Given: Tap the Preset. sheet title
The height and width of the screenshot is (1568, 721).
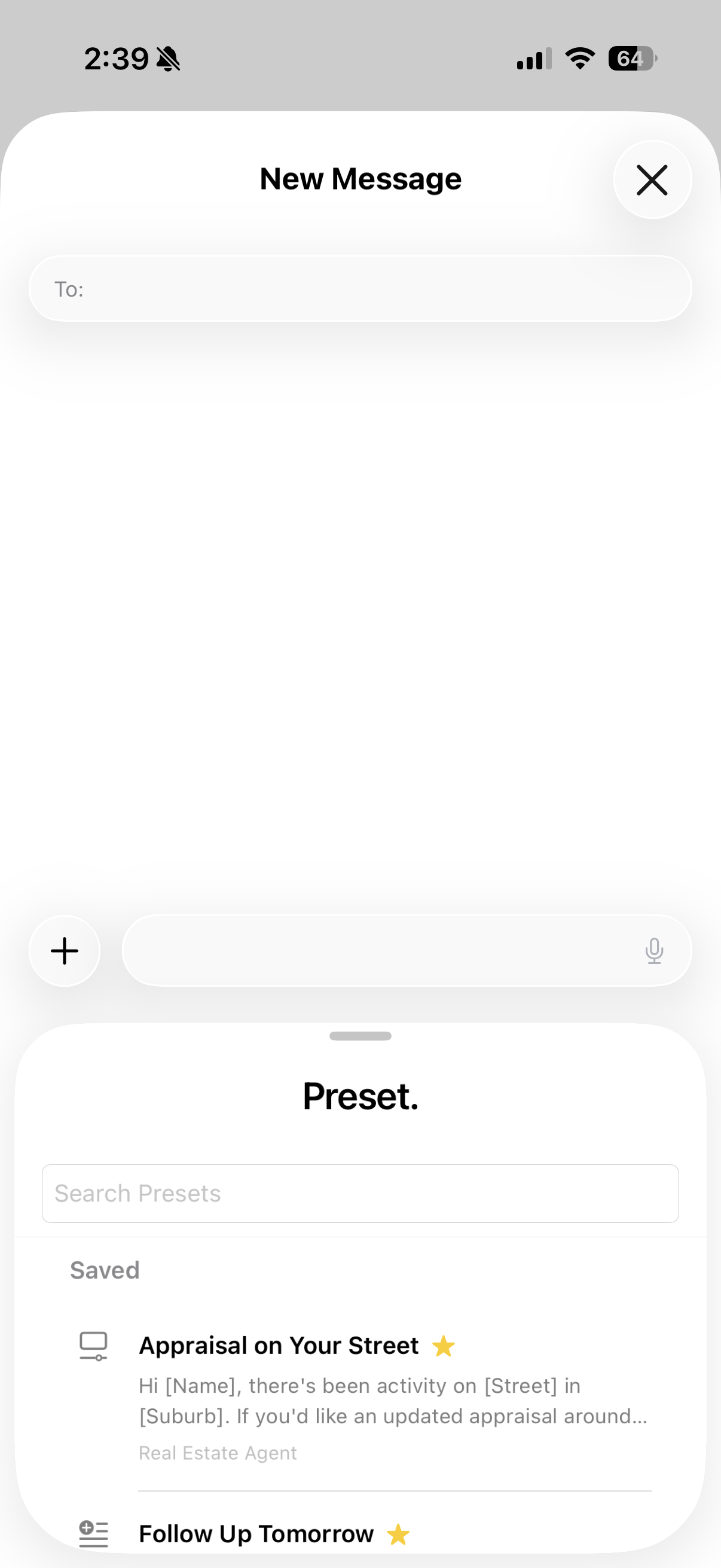Looking at the screenshot, I should click(360, 1096).
